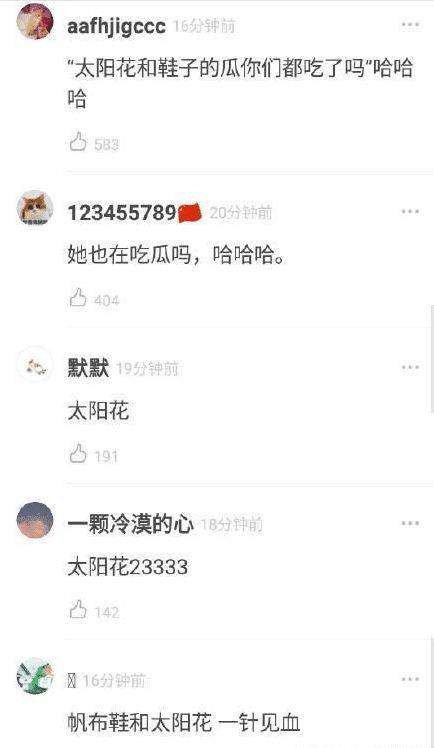434x748 pixels.
Task: Open the cat avatar of 123455789
Action: click(x=35, y=208)
